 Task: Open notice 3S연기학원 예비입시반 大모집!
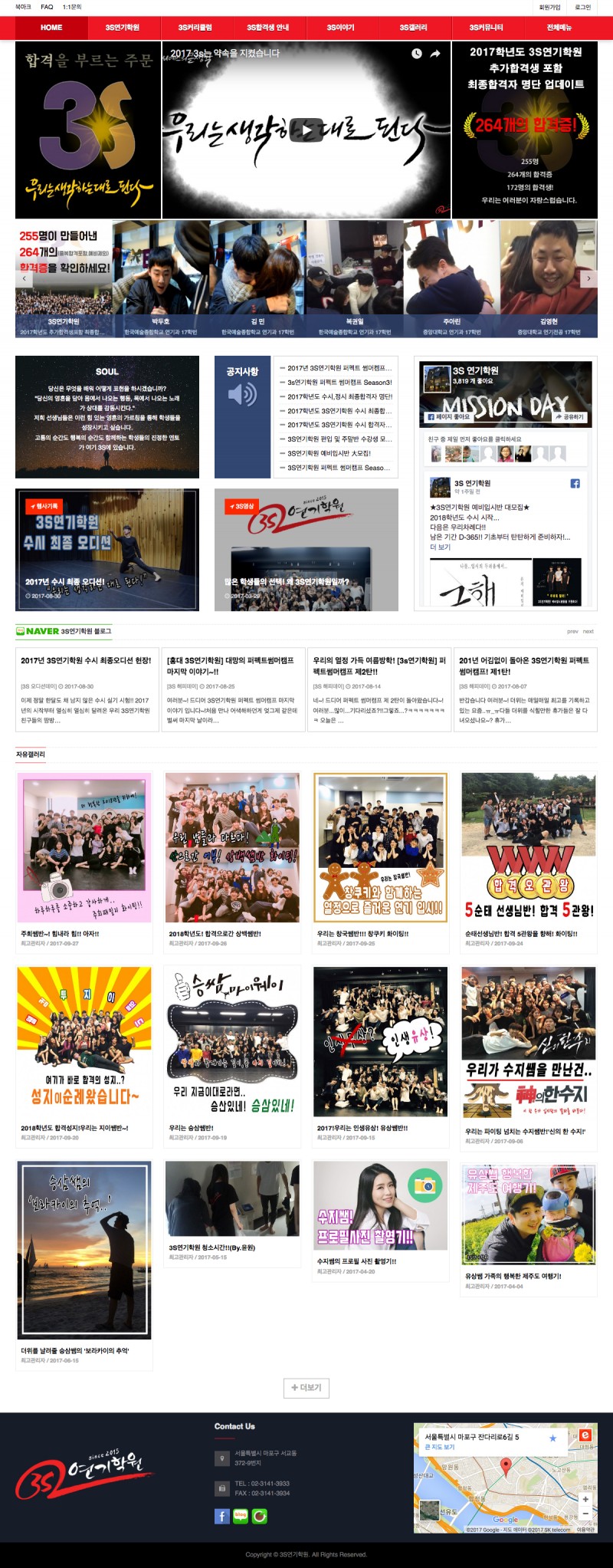[329, 453]
